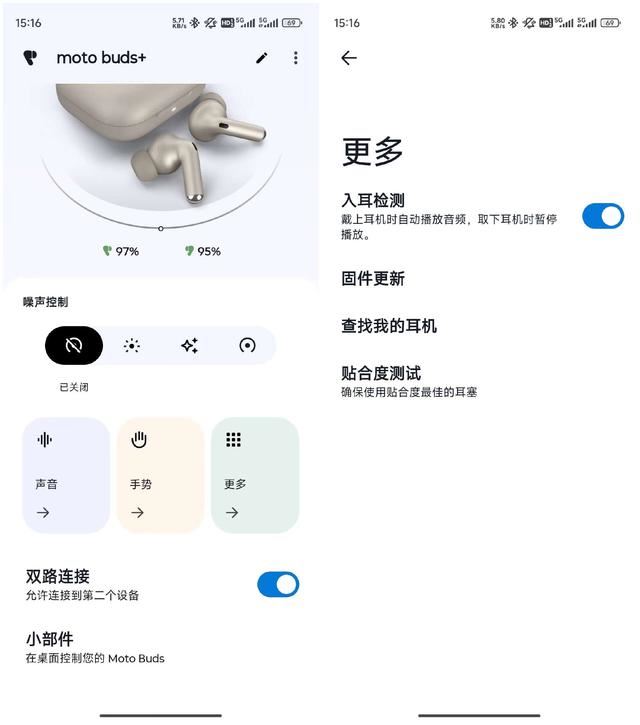640x725 pixels.
Task: Open the 手势 gestures card
Action: pyautogui.click(x=160, y=475)
